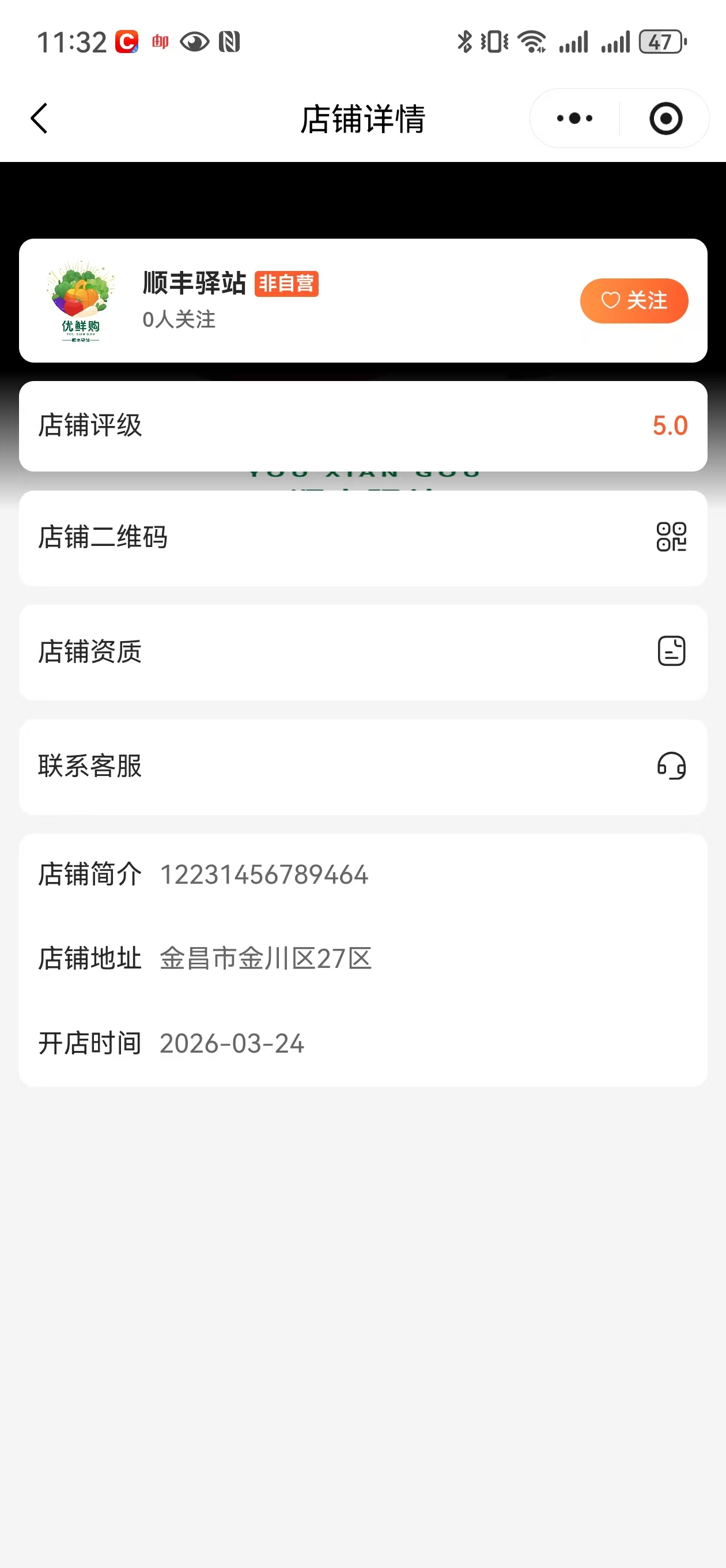Screen dimensions: 726x1568
Task: Close the mini program with the circle button
Action: [x=665, y=118]
